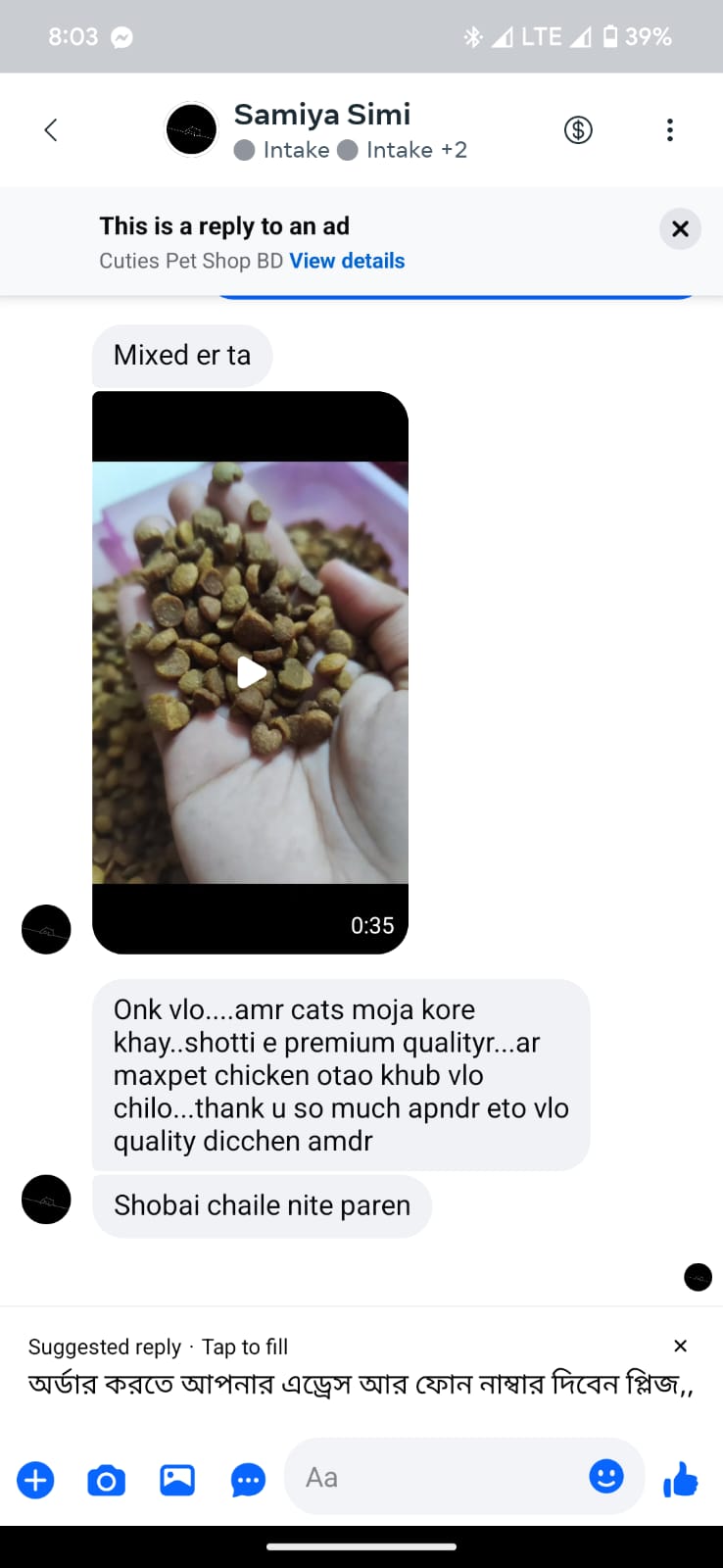
Task: Open View details for Cuties Pet Shop BD
Action: click(347, 261)
